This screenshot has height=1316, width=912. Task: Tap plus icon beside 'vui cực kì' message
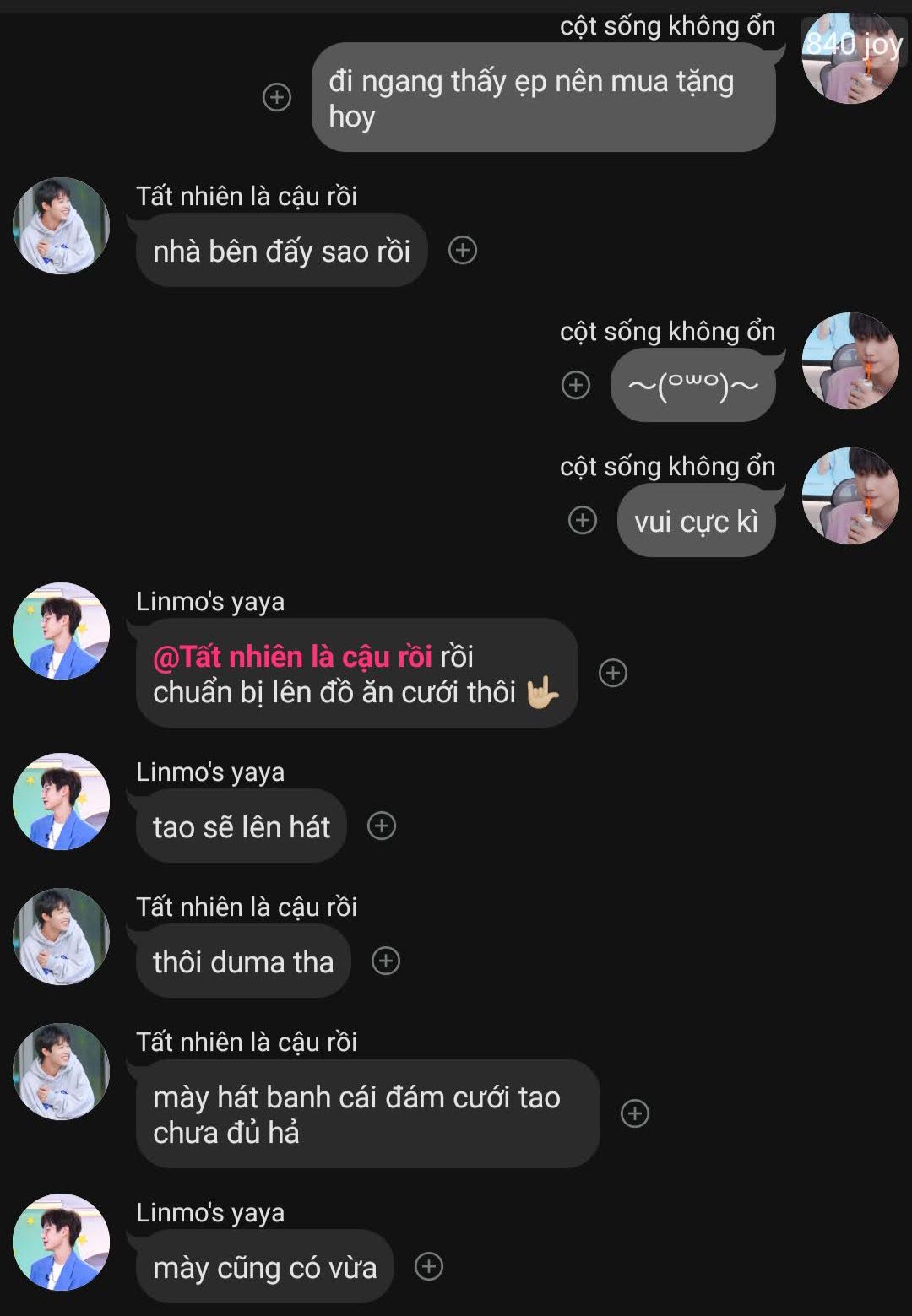(582, 520)
